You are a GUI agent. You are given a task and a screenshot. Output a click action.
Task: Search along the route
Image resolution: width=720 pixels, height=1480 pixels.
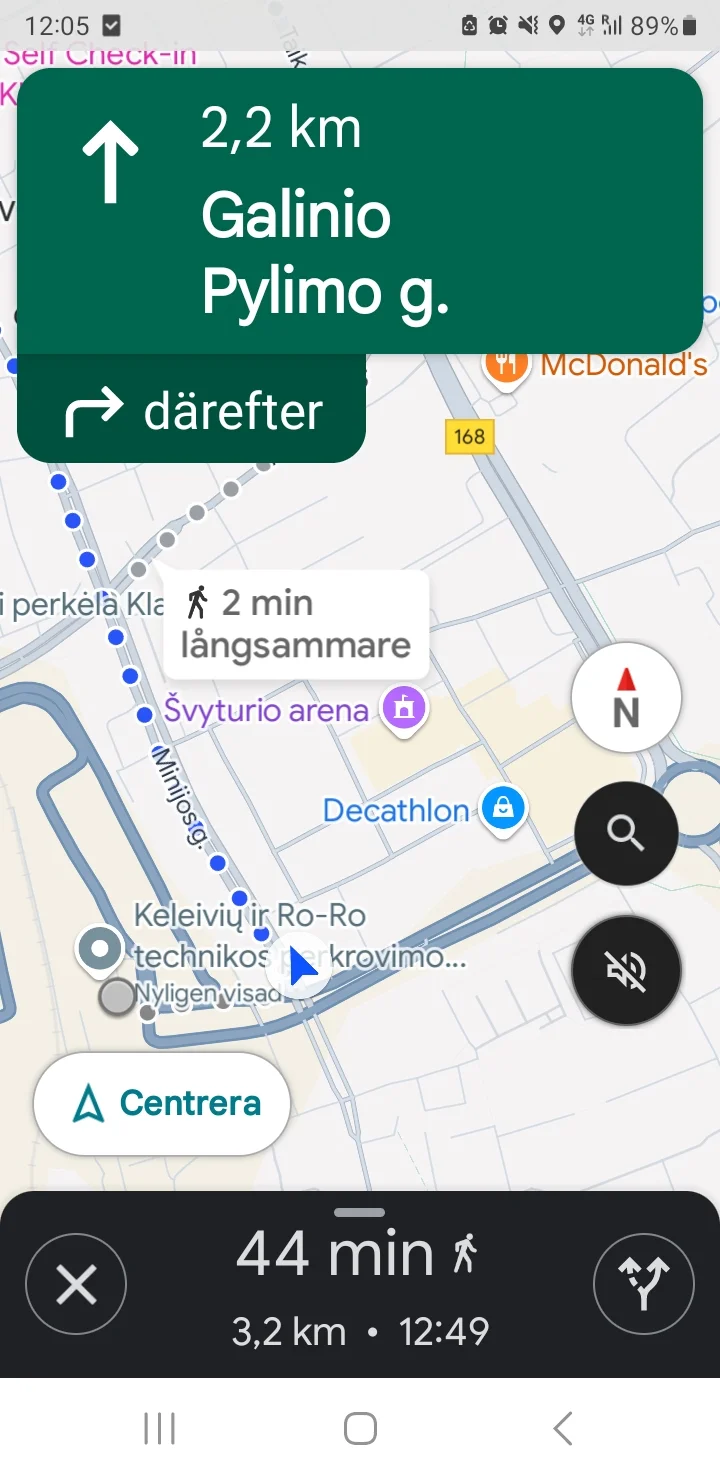pos(626,833)
